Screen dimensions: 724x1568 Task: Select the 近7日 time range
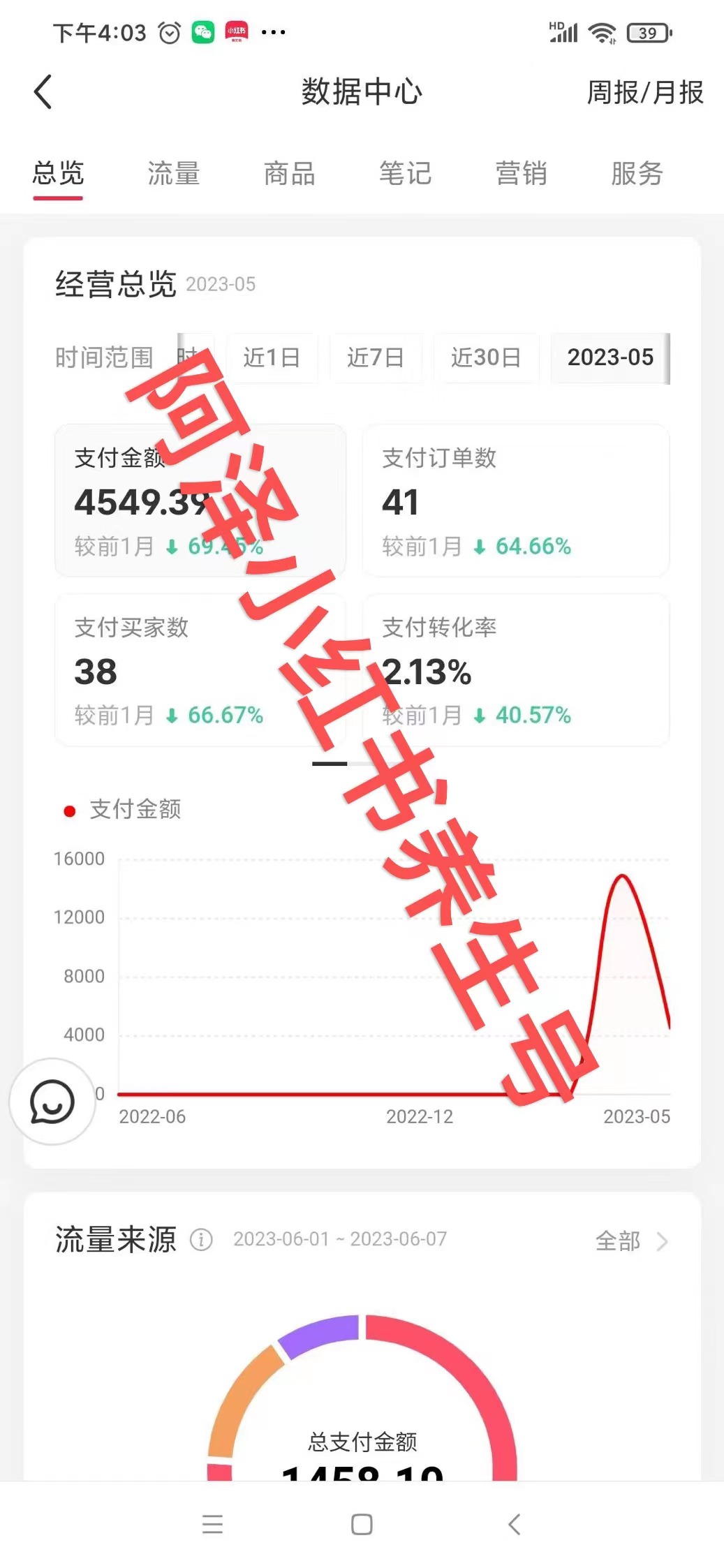pyautogui.click(x=377, y=358)
